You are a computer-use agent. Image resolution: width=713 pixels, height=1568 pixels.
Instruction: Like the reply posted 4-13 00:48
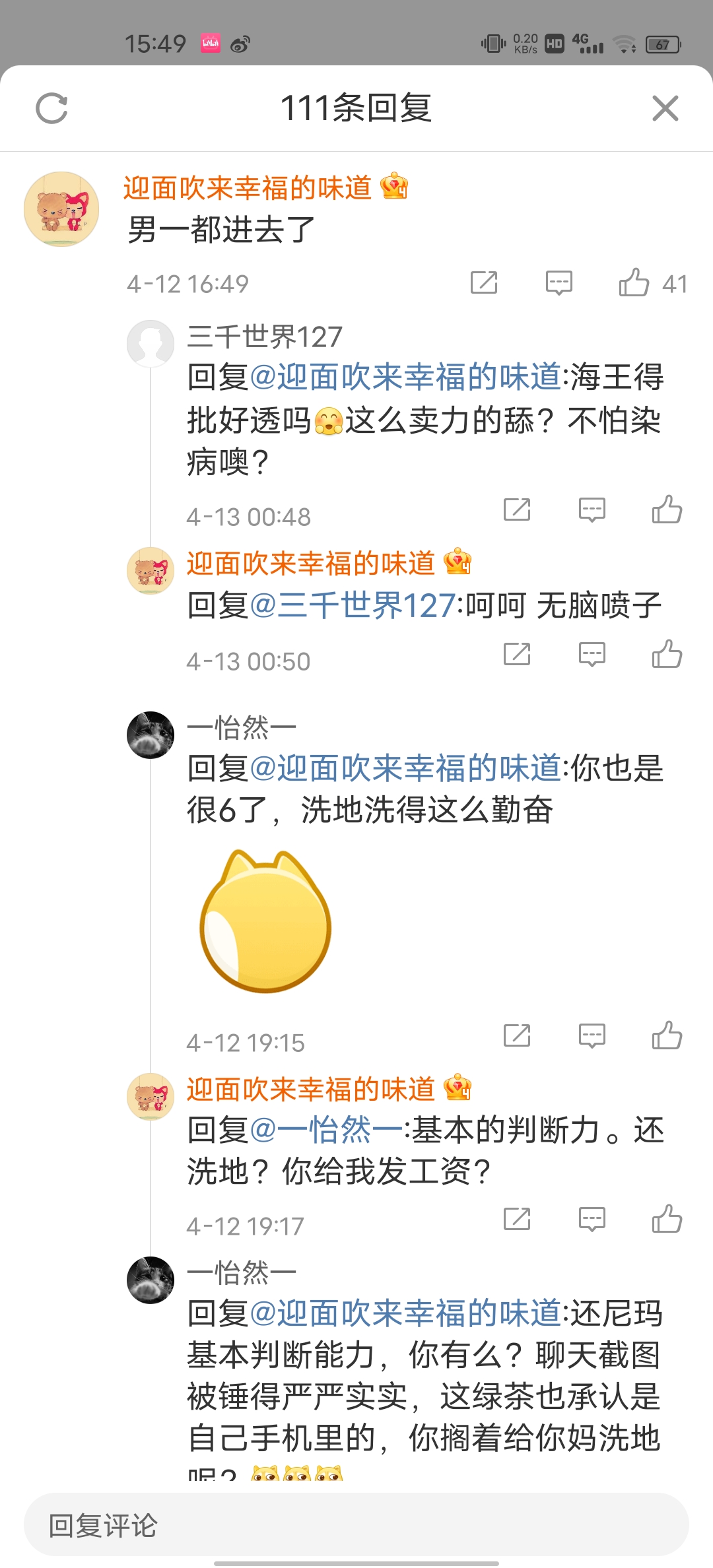click(x=667, y=510)
